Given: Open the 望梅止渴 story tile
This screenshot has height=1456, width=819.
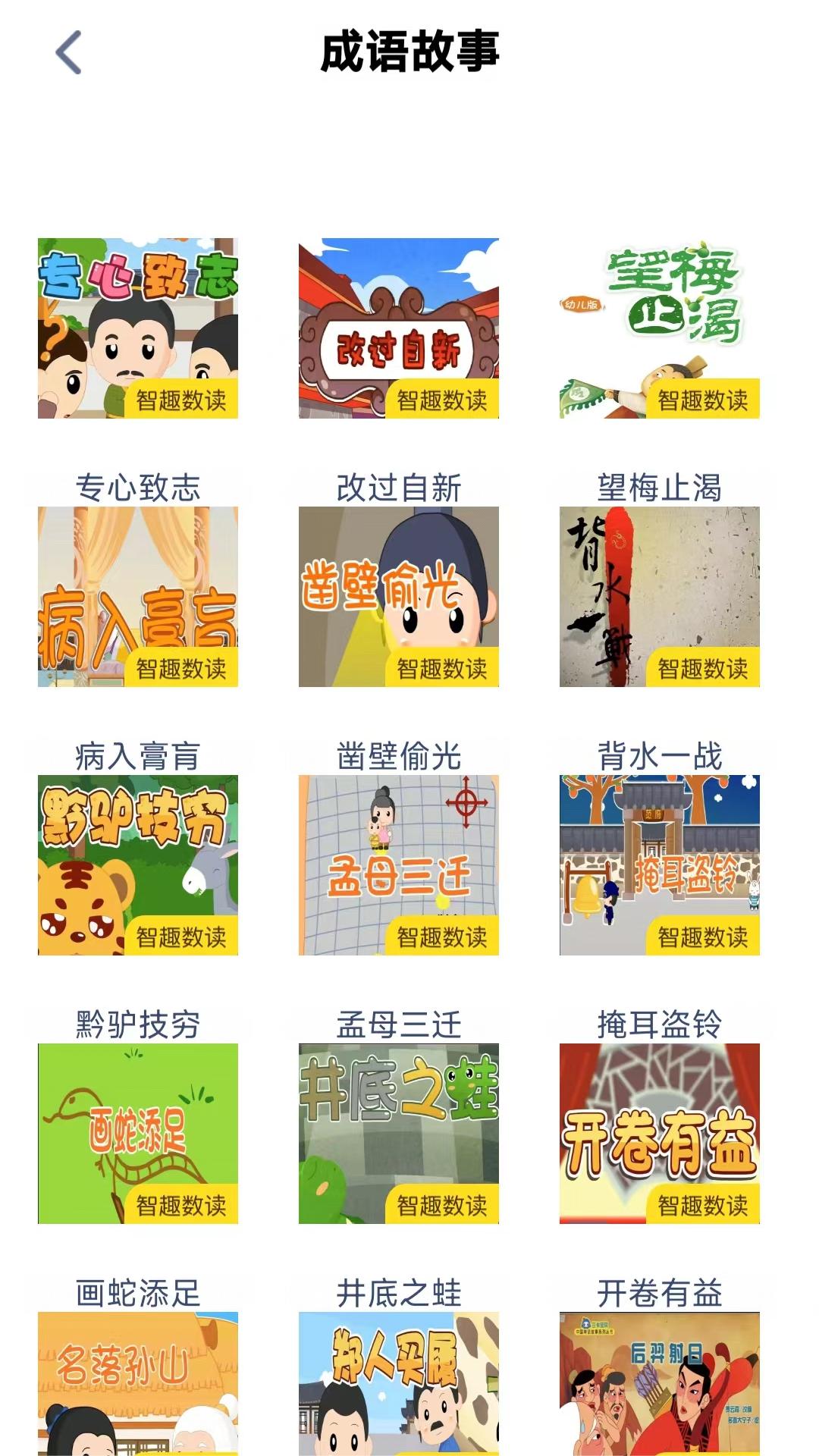Looking at the screenshot, I should [x=660, y=328].
